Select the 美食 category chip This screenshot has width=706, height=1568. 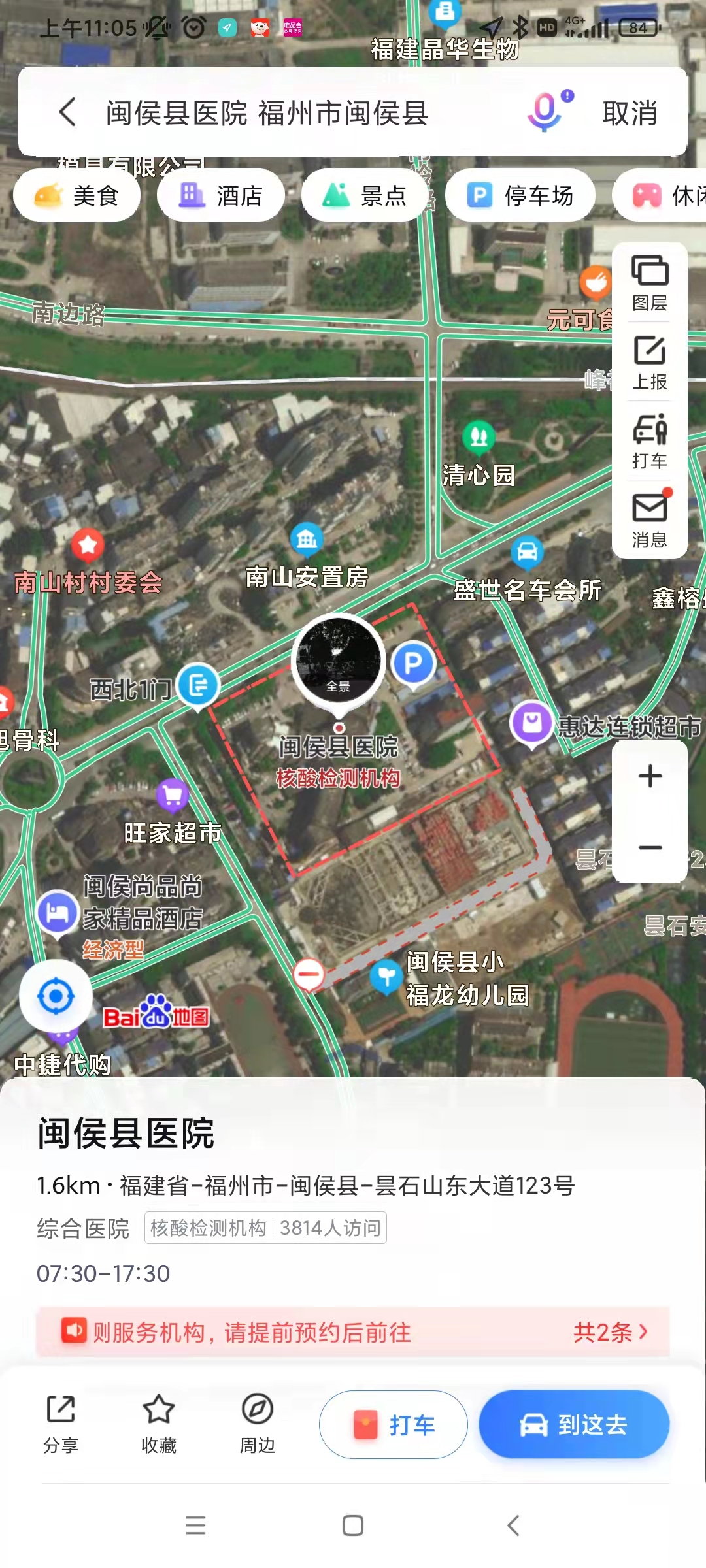pyautogui.click(x=77, y=195)
